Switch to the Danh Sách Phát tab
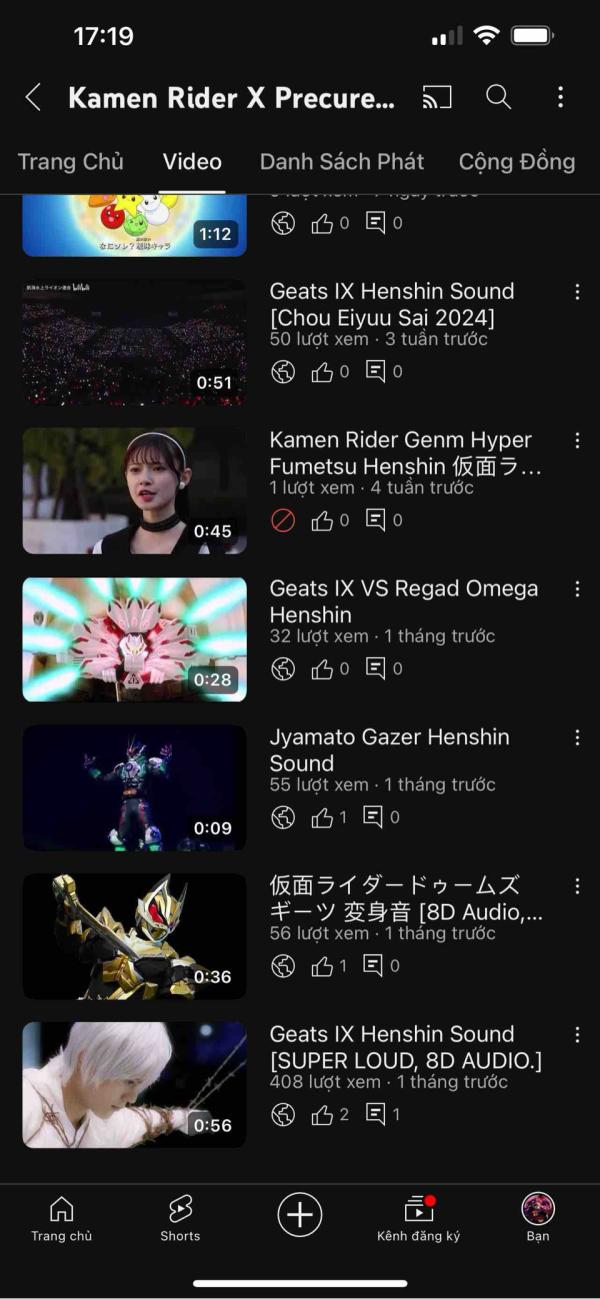The image size is (600, 1299). [342, 162]
